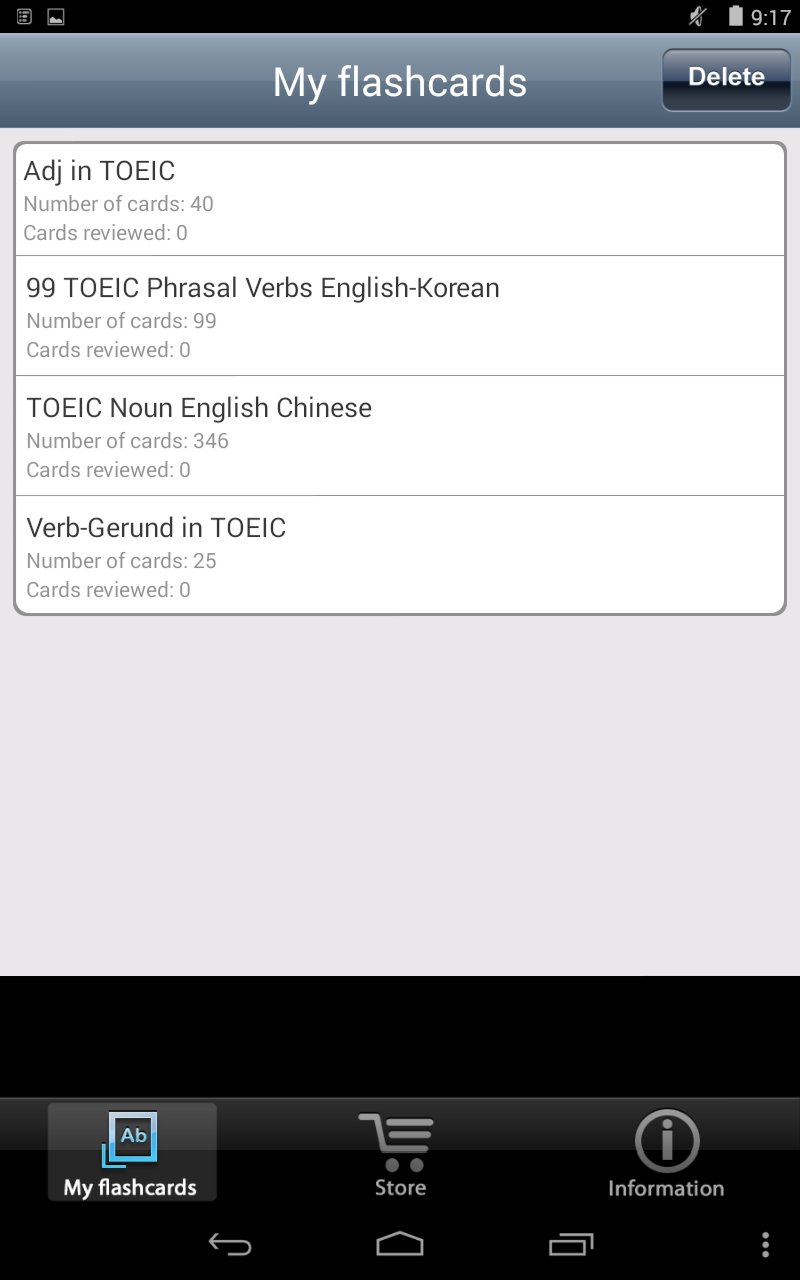Viewport: 800px width, 1280px height.
Task: Tap the Information label text
Action: pos(666,1188)
